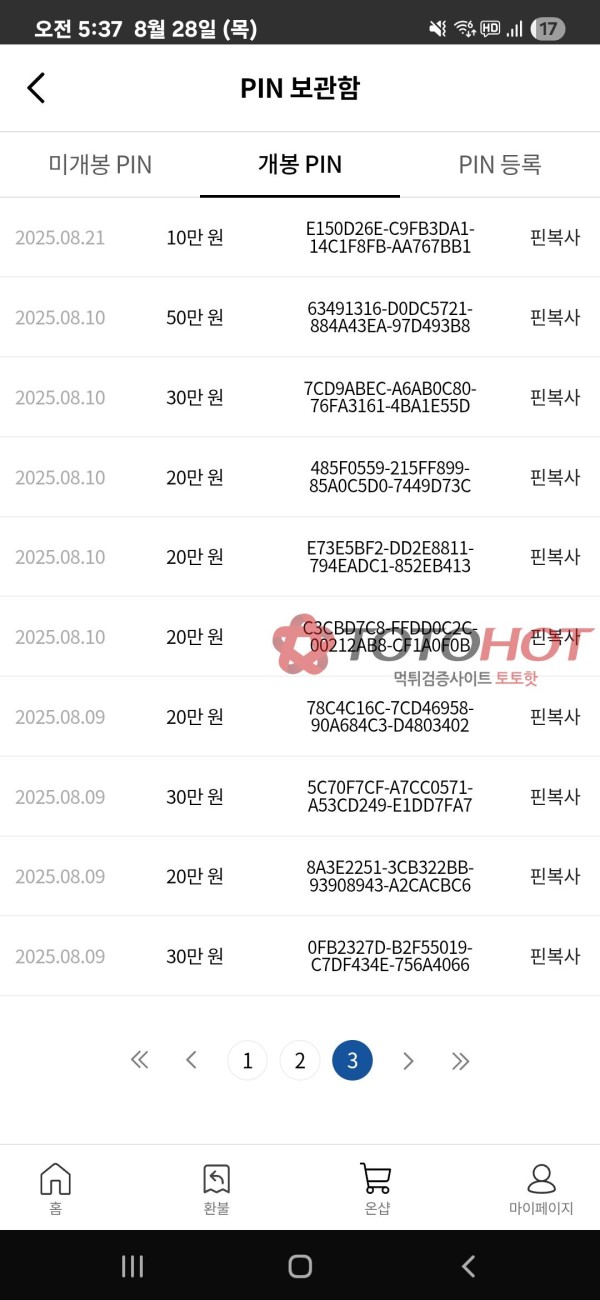Copy the 50만 원 PIN starting 63491316
Viewport: 600px width, 1300px height.
555,318
